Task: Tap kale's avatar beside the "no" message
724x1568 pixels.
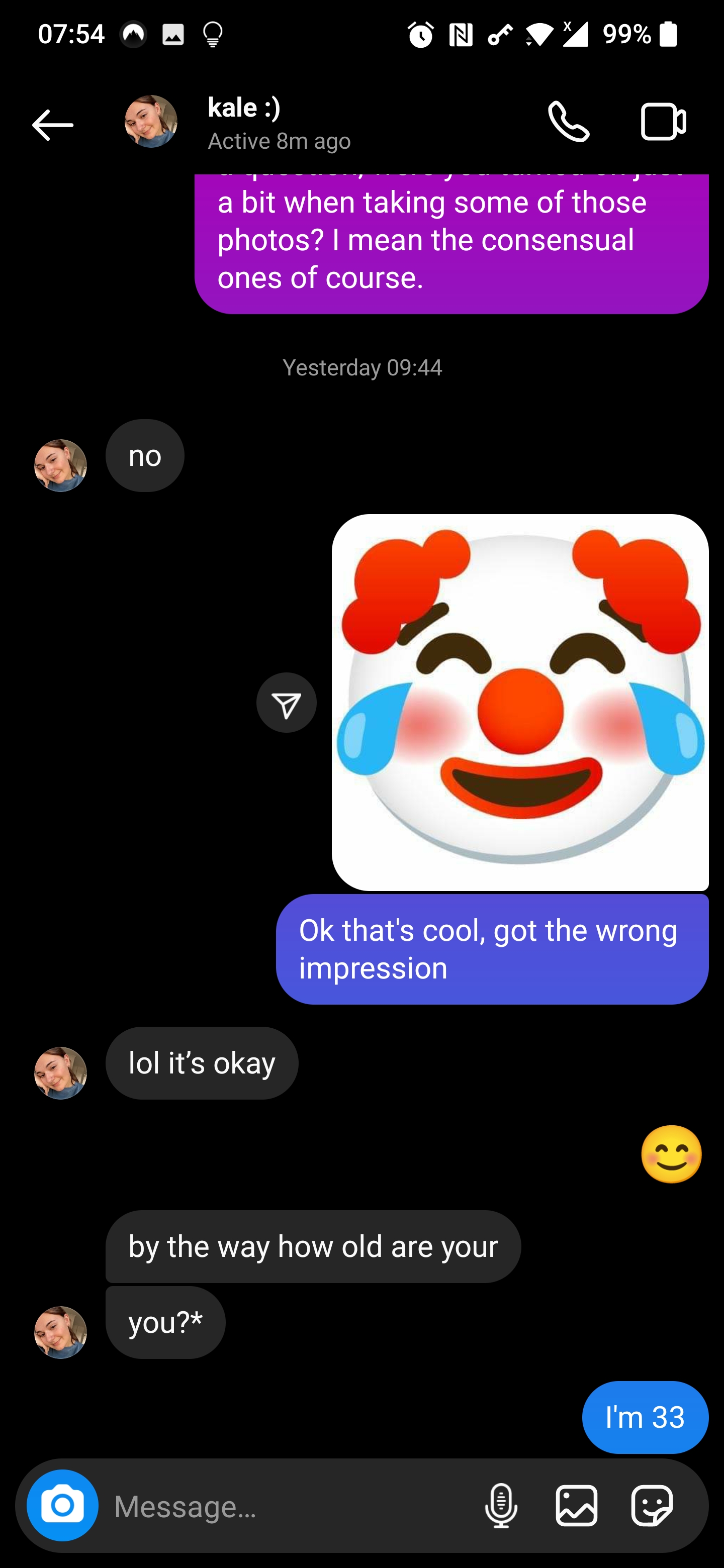Action: (60, 466)
